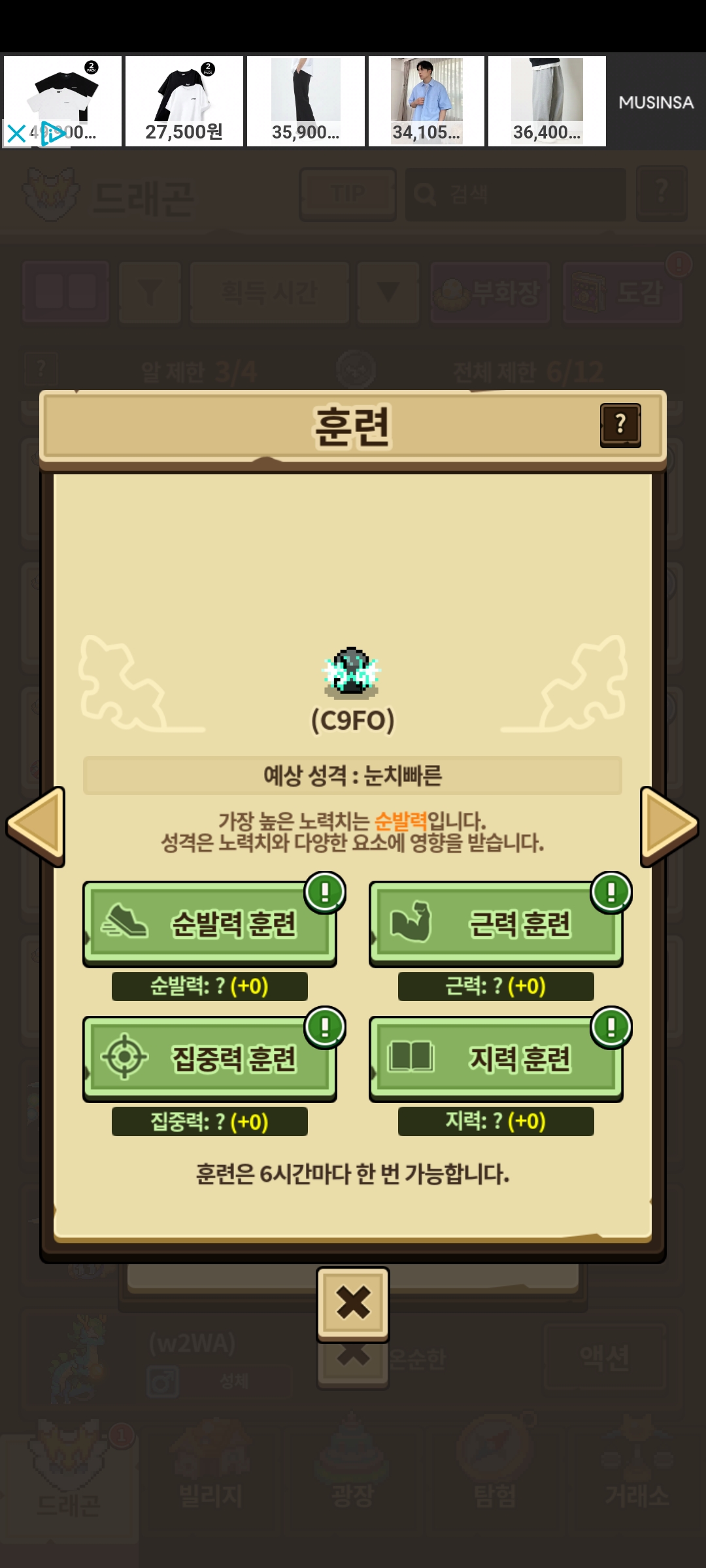Start 집중력 훈련 (focus training)
This screenshot has height=1568, width=706.
(209, 1058)
